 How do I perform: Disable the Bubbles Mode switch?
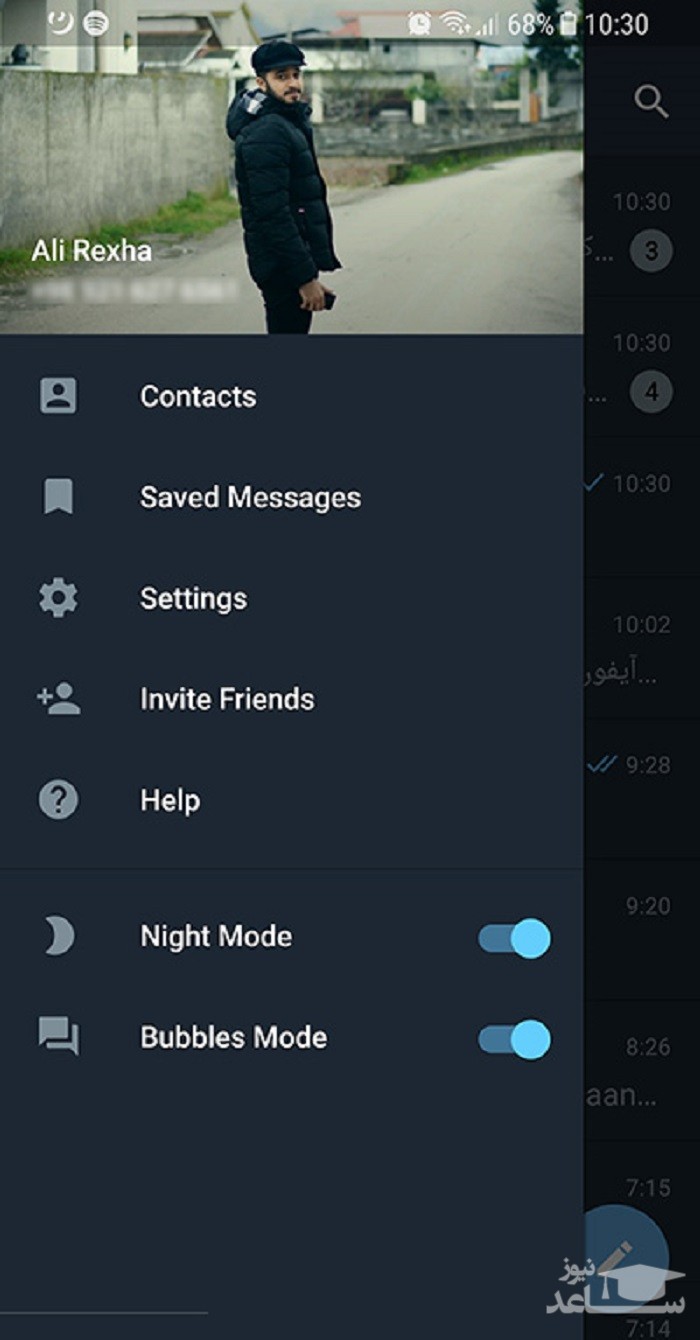[x=514, y=1039]
